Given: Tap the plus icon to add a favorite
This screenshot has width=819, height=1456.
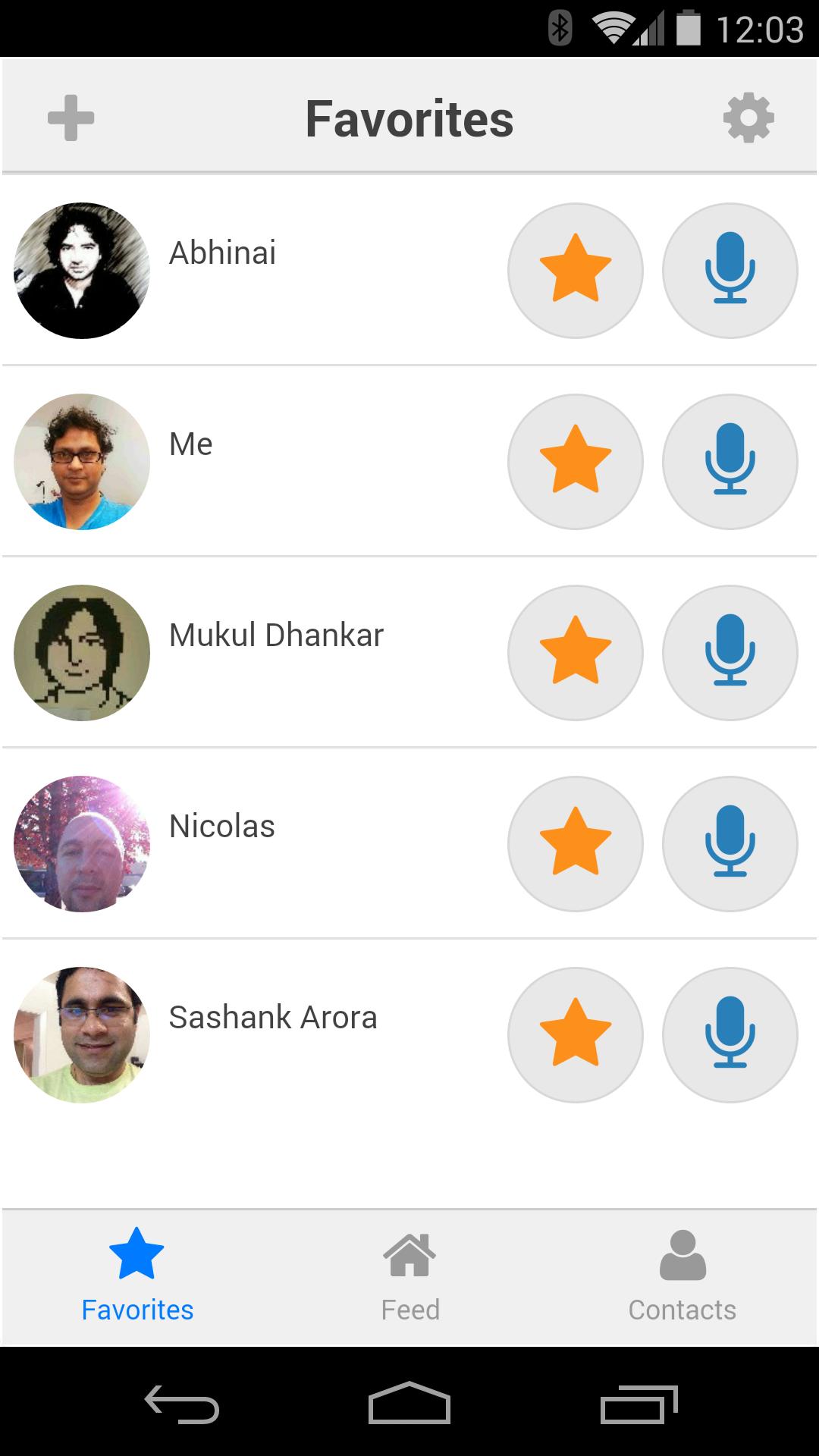Looking at the screenshot, I should click(x=71, y=118).
